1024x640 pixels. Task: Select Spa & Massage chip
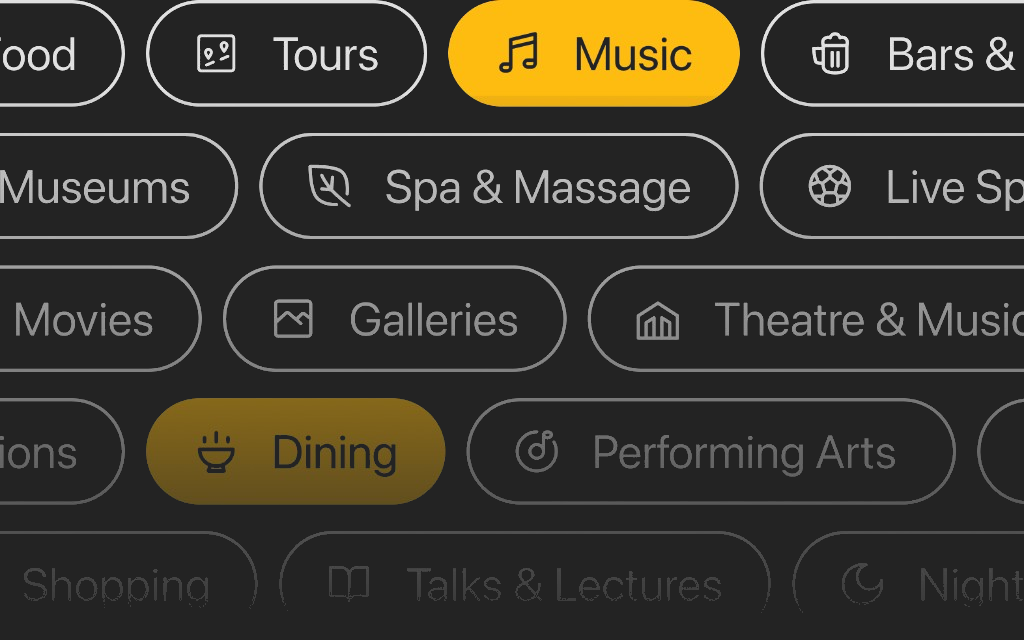coord(498,187)
